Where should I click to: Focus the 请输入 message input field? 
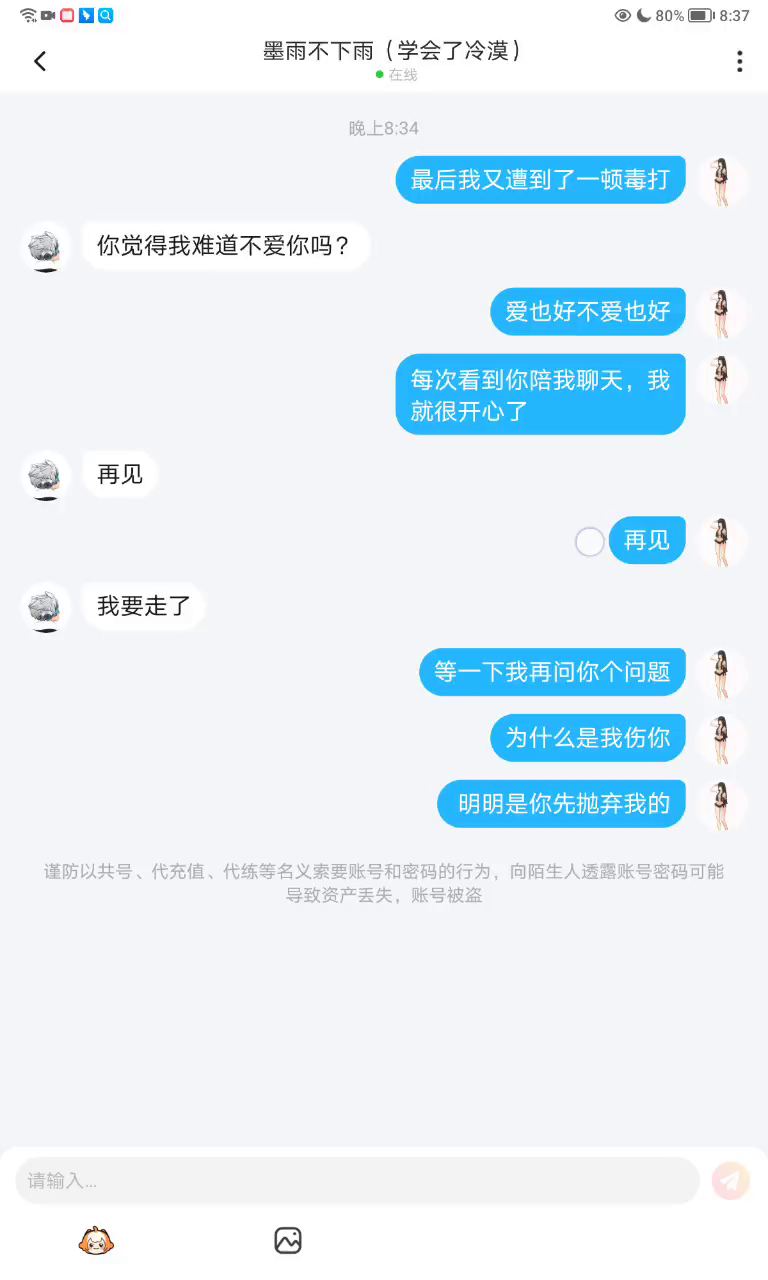point(357,1181)
